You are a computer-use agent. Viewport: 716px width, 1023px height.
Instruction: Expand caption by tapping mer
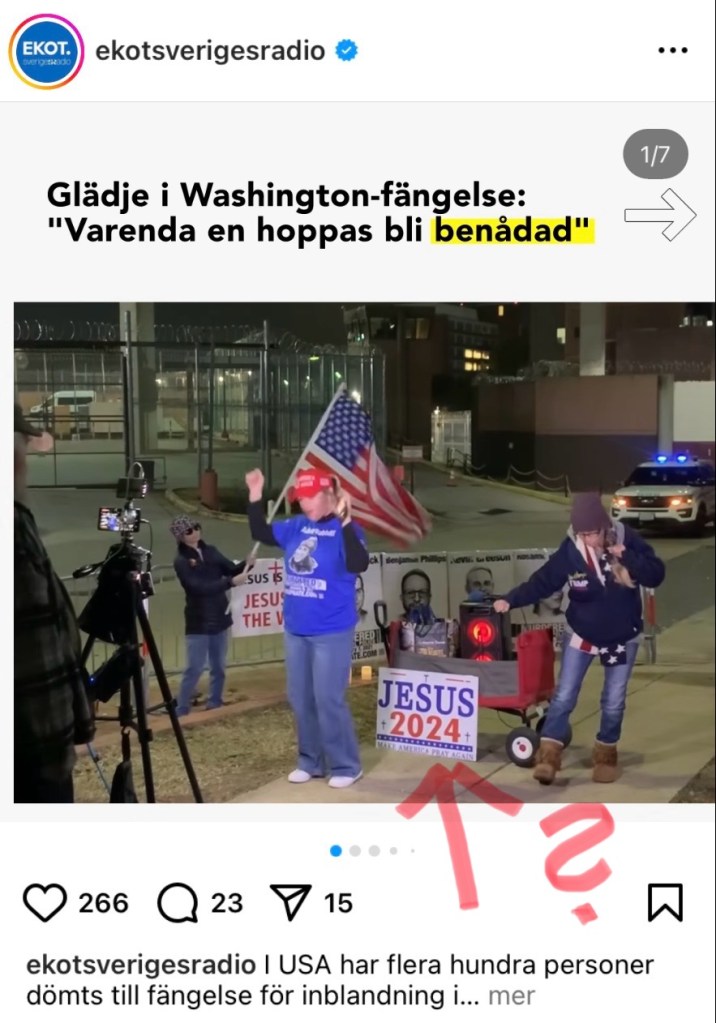[x=511, y=996]
